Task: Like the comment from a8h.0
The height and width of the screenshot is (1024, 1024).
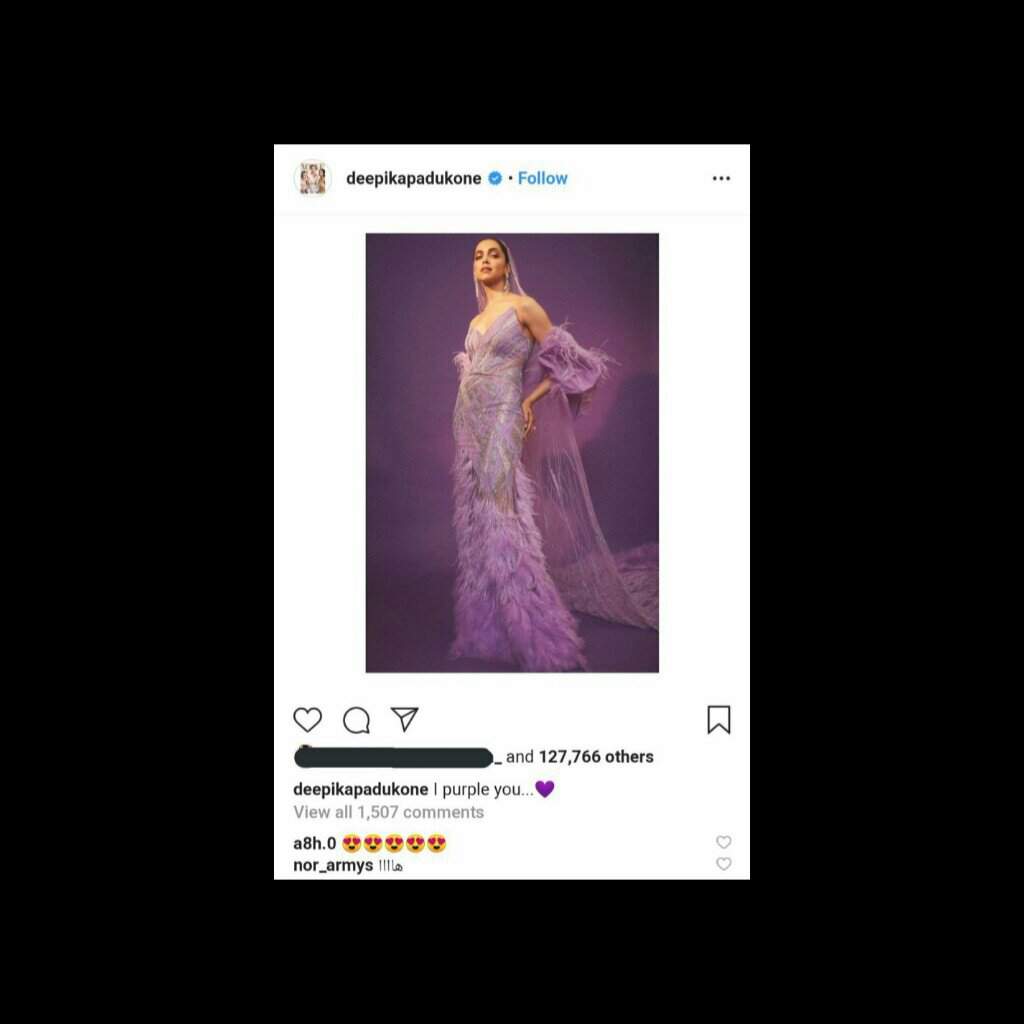Action: pyautogui.click(x=724, y=842)
